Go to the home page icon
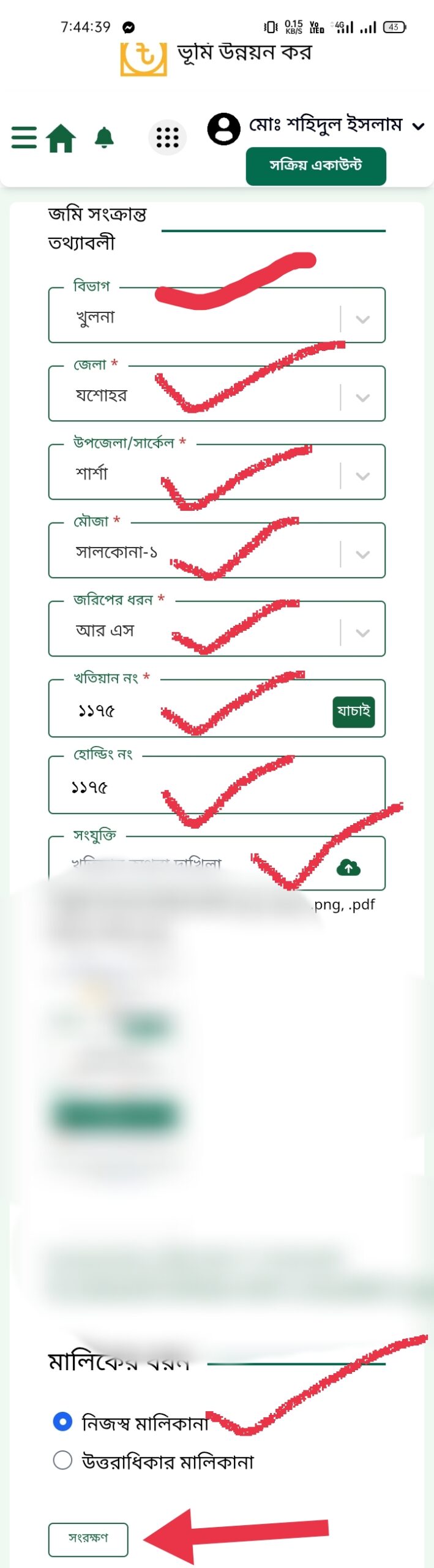 coord(61,138)
